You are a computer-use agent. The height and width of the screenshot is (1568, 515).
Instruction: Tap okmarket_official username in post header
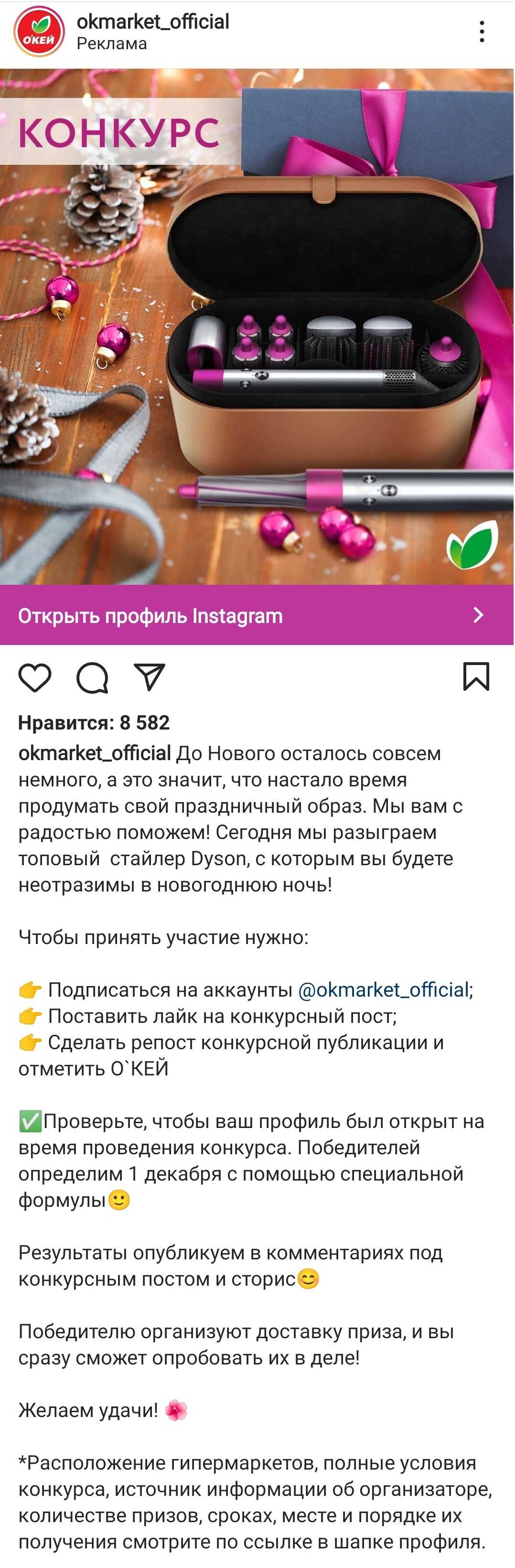pyautogui.click(x=153, y=22)
